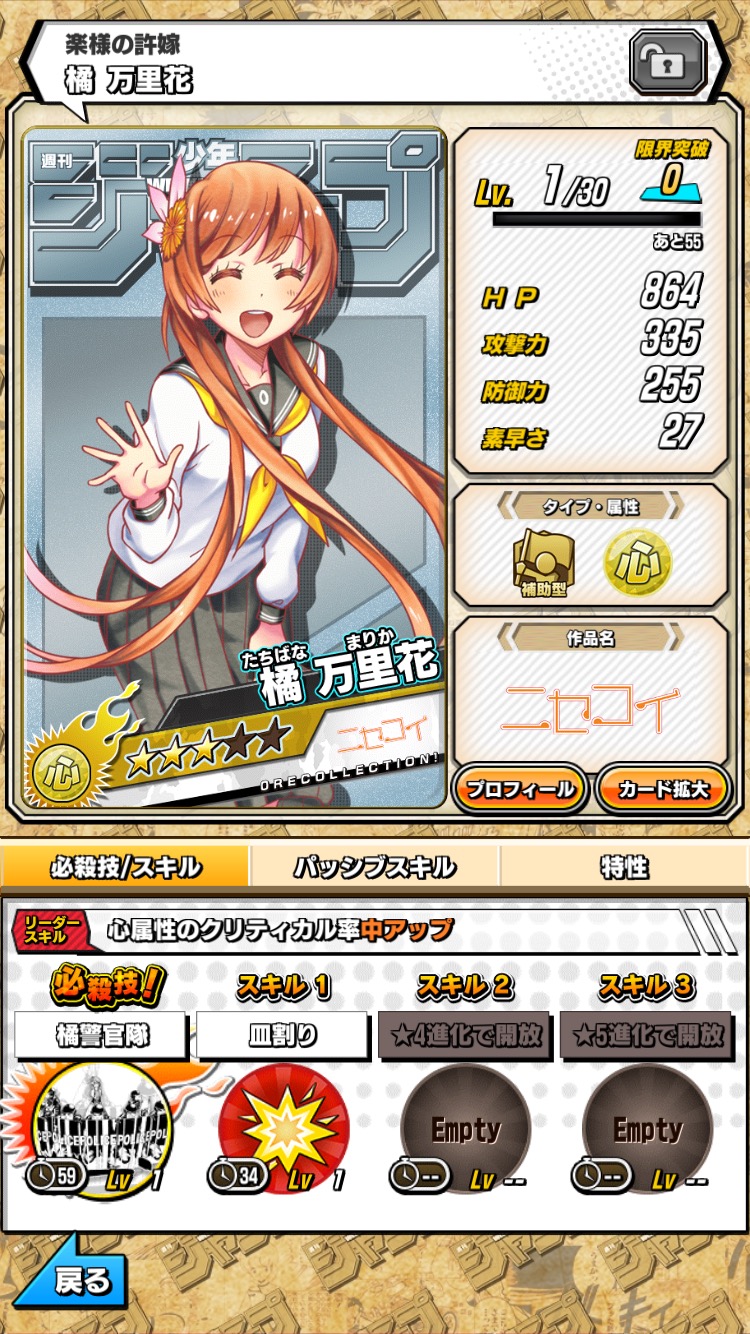
Task: Toggle the card lock icon
Action: [667, 63]
